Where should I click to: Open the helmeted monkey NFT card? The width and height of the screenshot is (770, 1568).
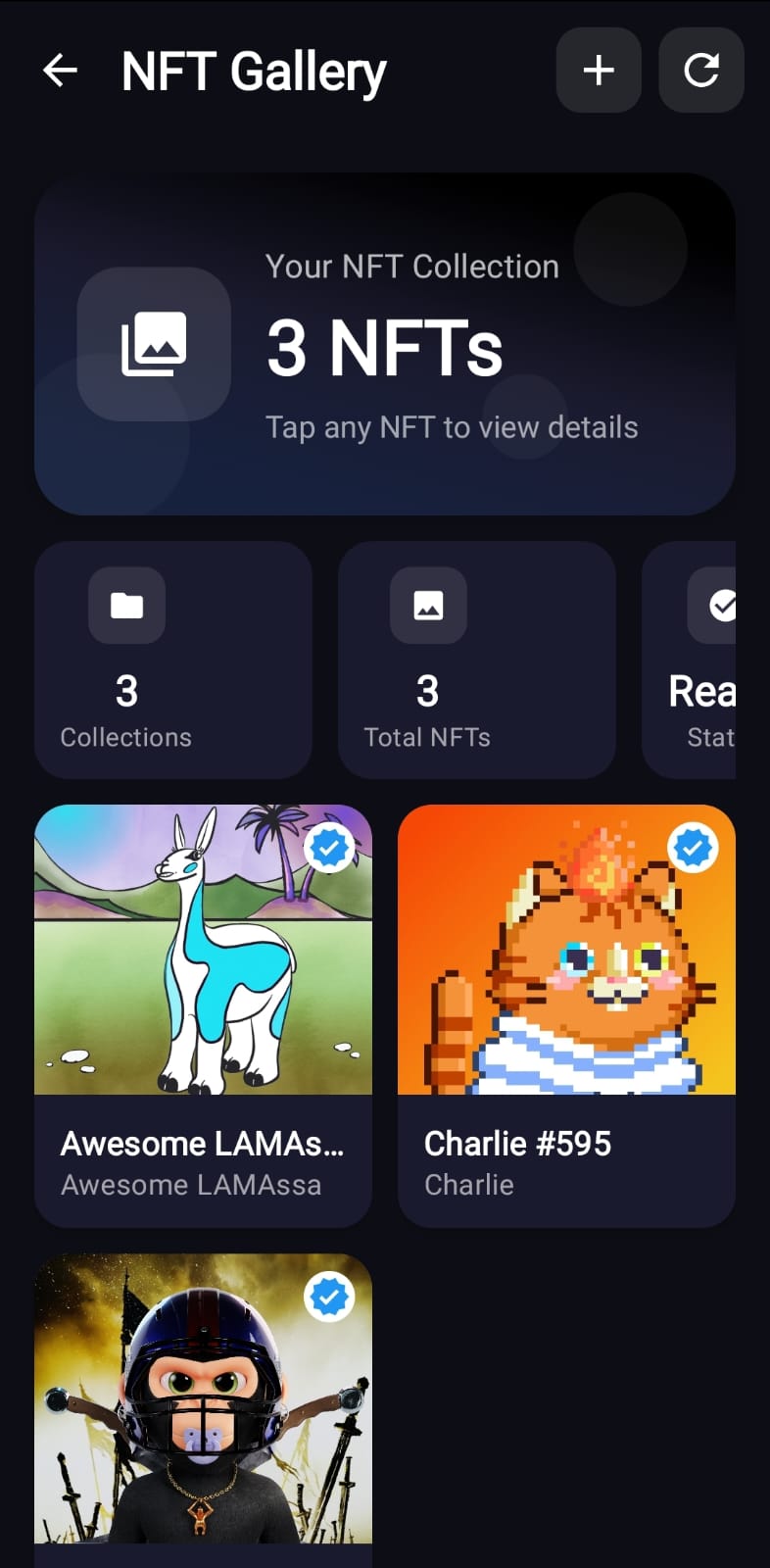pos(203,1401)
